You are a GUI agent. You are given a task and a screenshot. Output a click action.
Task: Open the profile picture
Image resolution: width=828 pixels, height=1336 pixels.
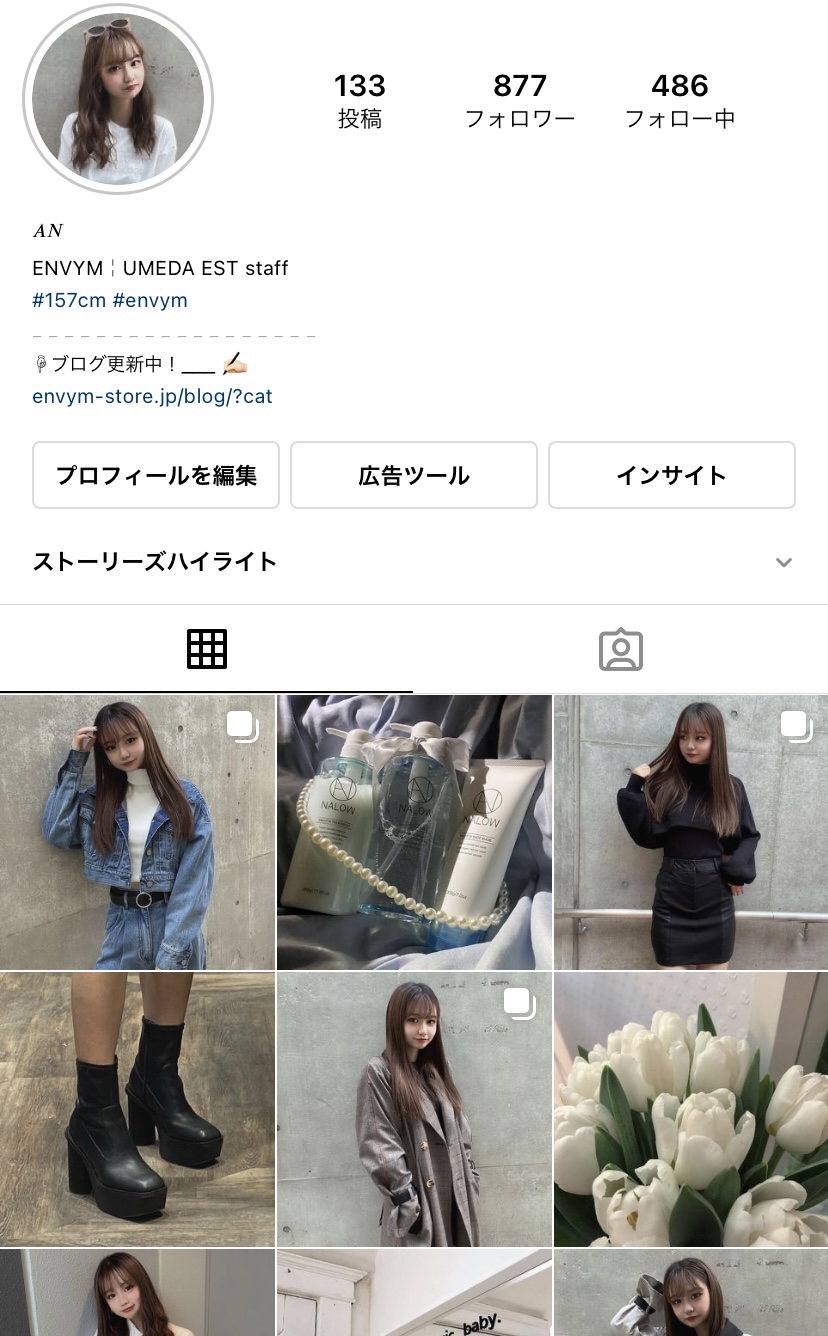[x=118, y=99]
